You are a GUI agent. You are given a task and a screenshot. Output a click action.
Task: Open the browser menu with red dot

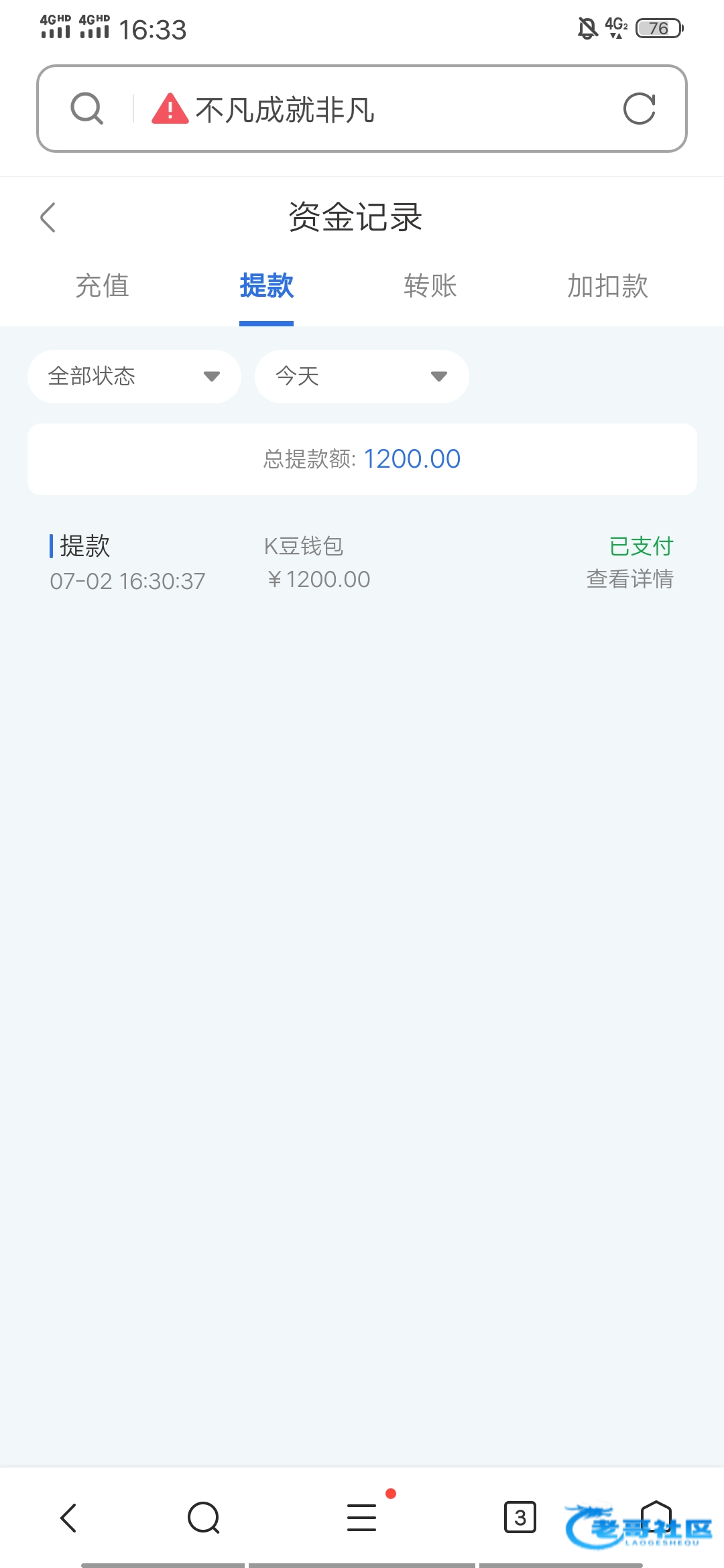point(362,1518)
